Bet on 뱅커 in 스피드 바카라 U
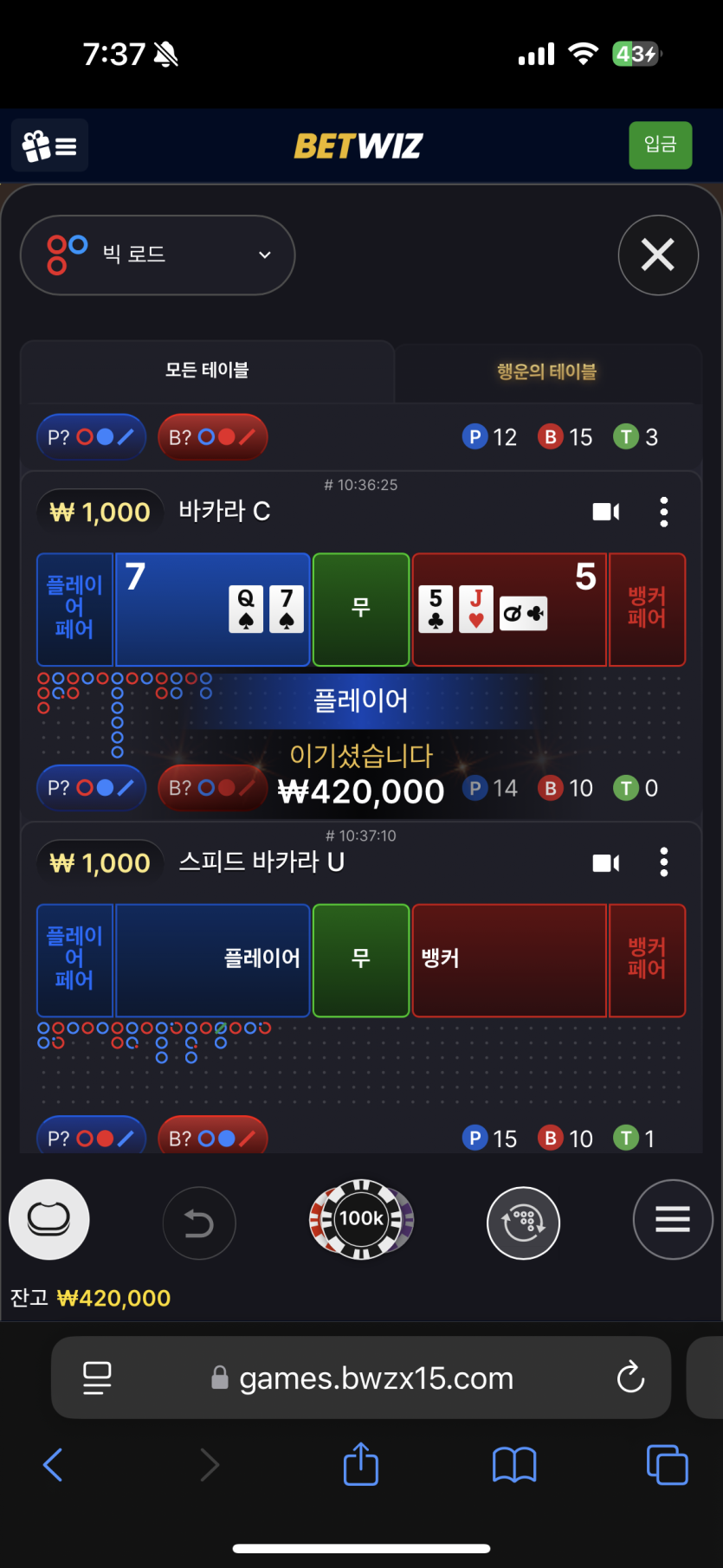Screen dimensions: 723x1568 click(x=508, y=959)
